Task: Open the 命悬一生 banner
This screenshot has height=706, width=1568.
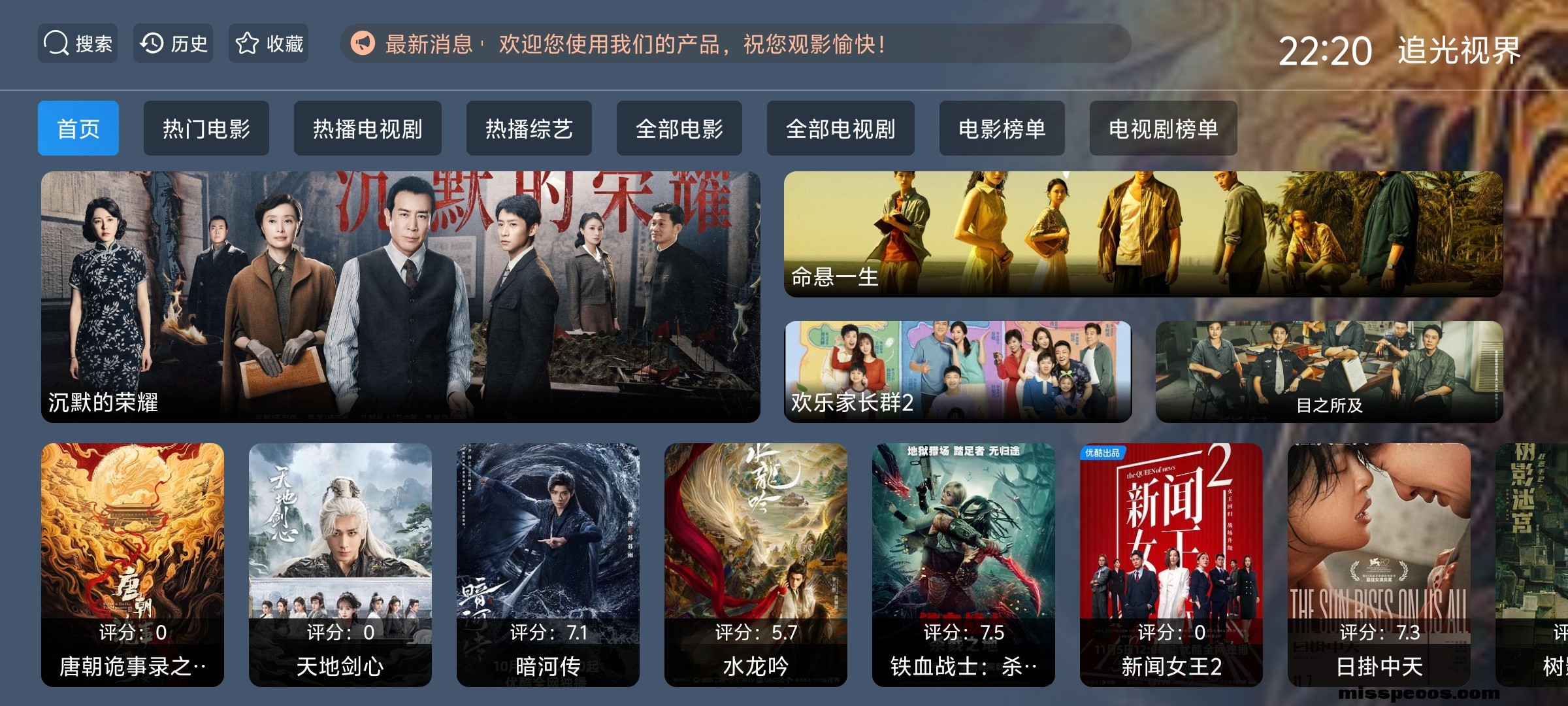Action: [x=1143, y=234]
